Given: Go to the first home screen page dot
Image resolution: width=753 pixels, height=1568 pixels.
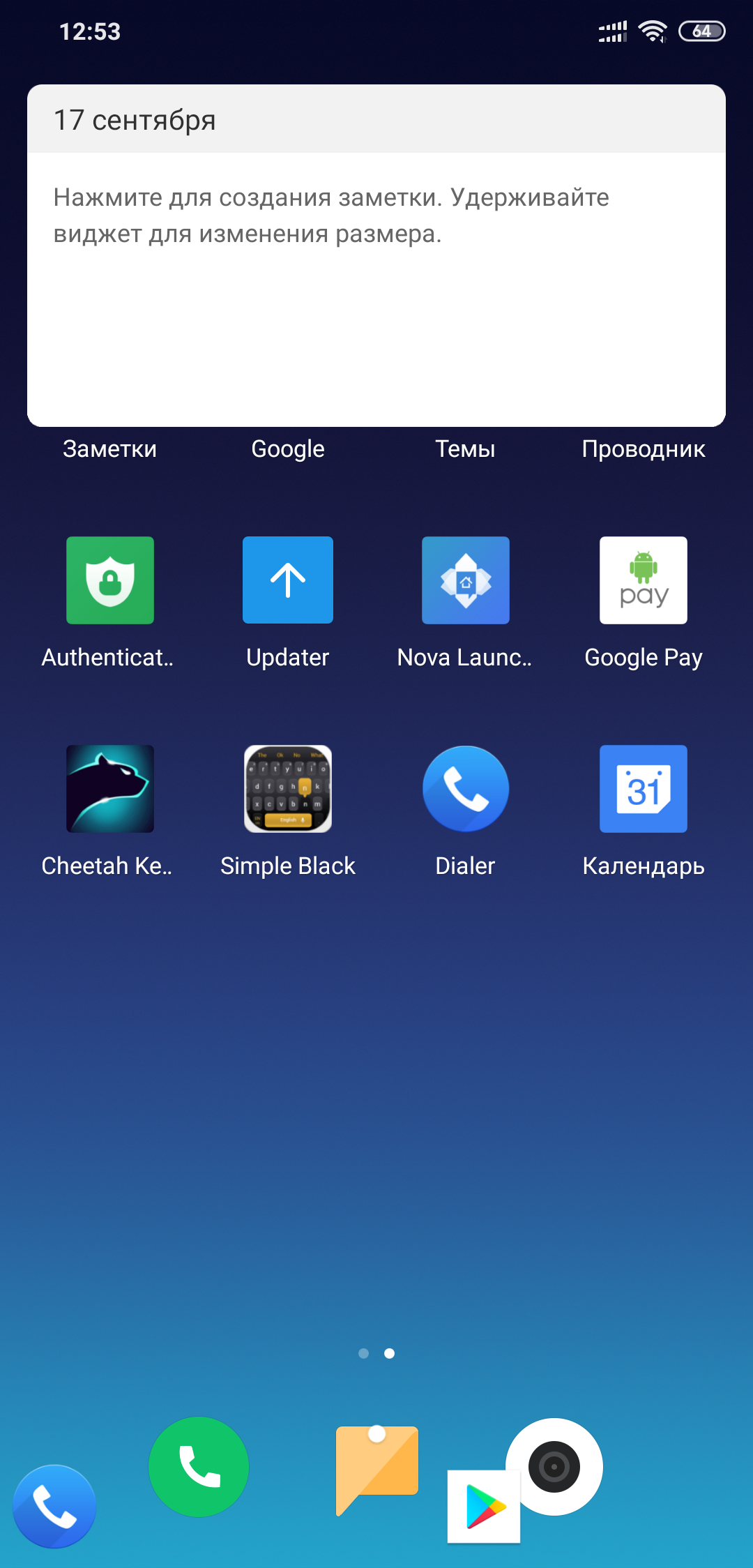Looking at the screenshot, I should [363, 1353].
